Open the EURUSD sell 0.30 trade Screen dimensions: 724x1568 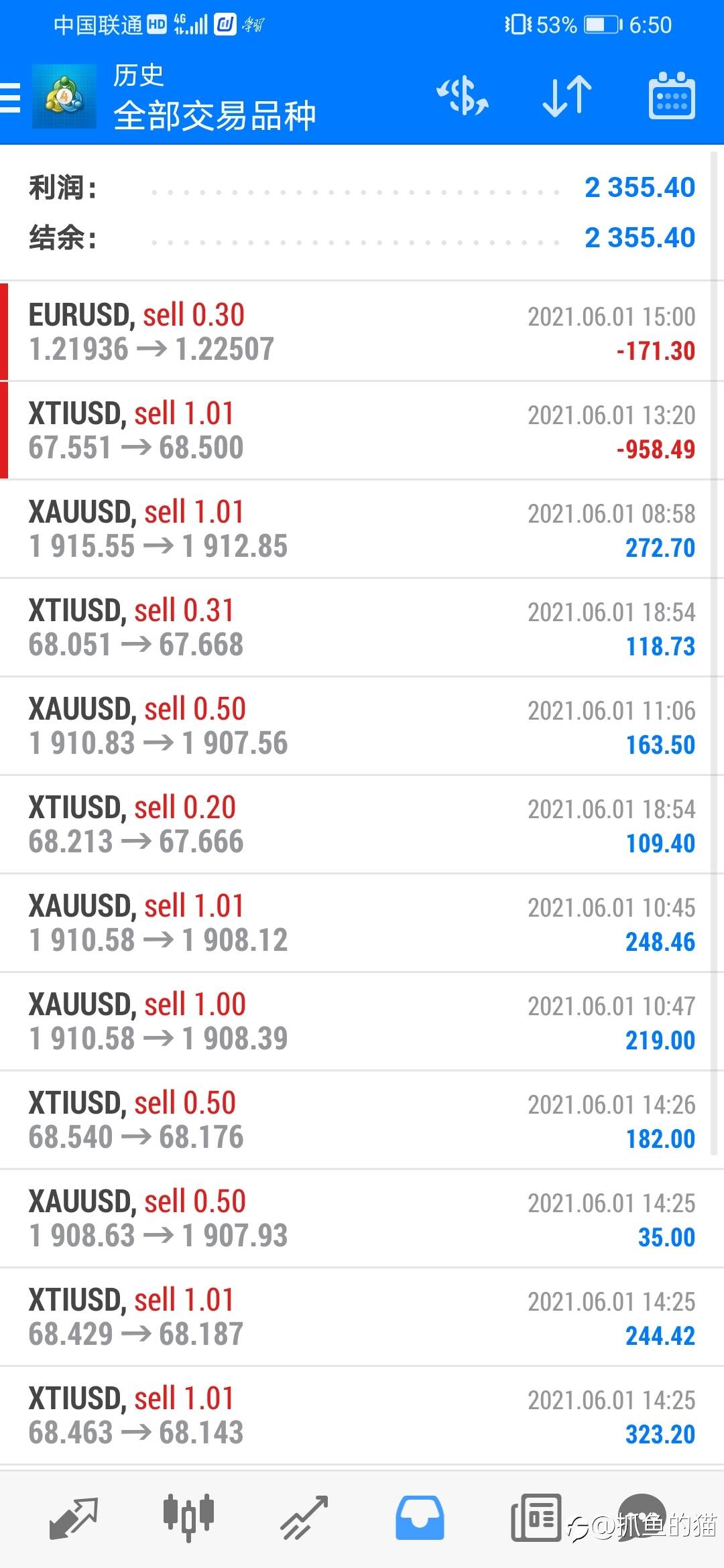(362, 332)
